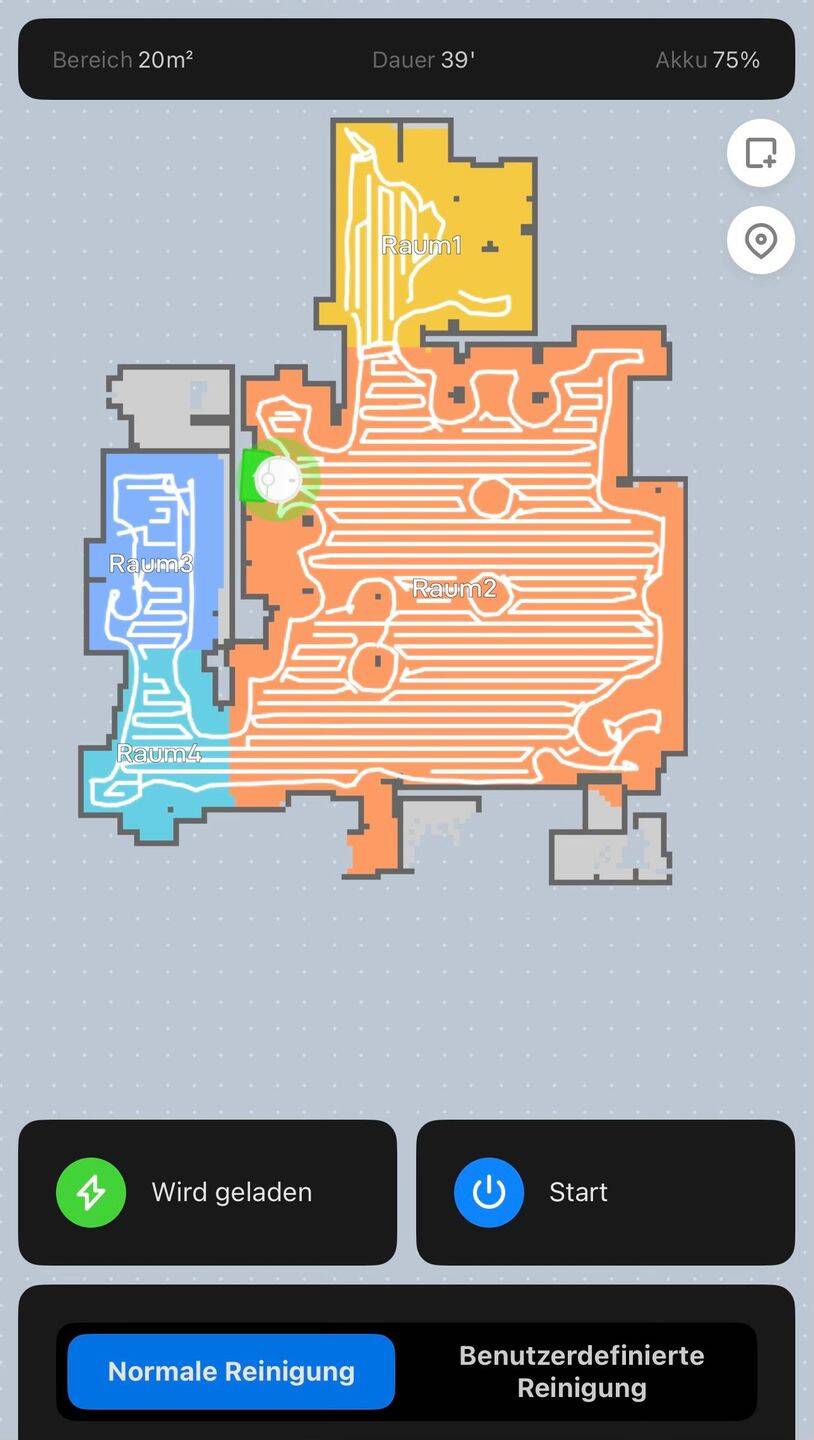Tap the Wird geladen charging button

pos(207,1192)
